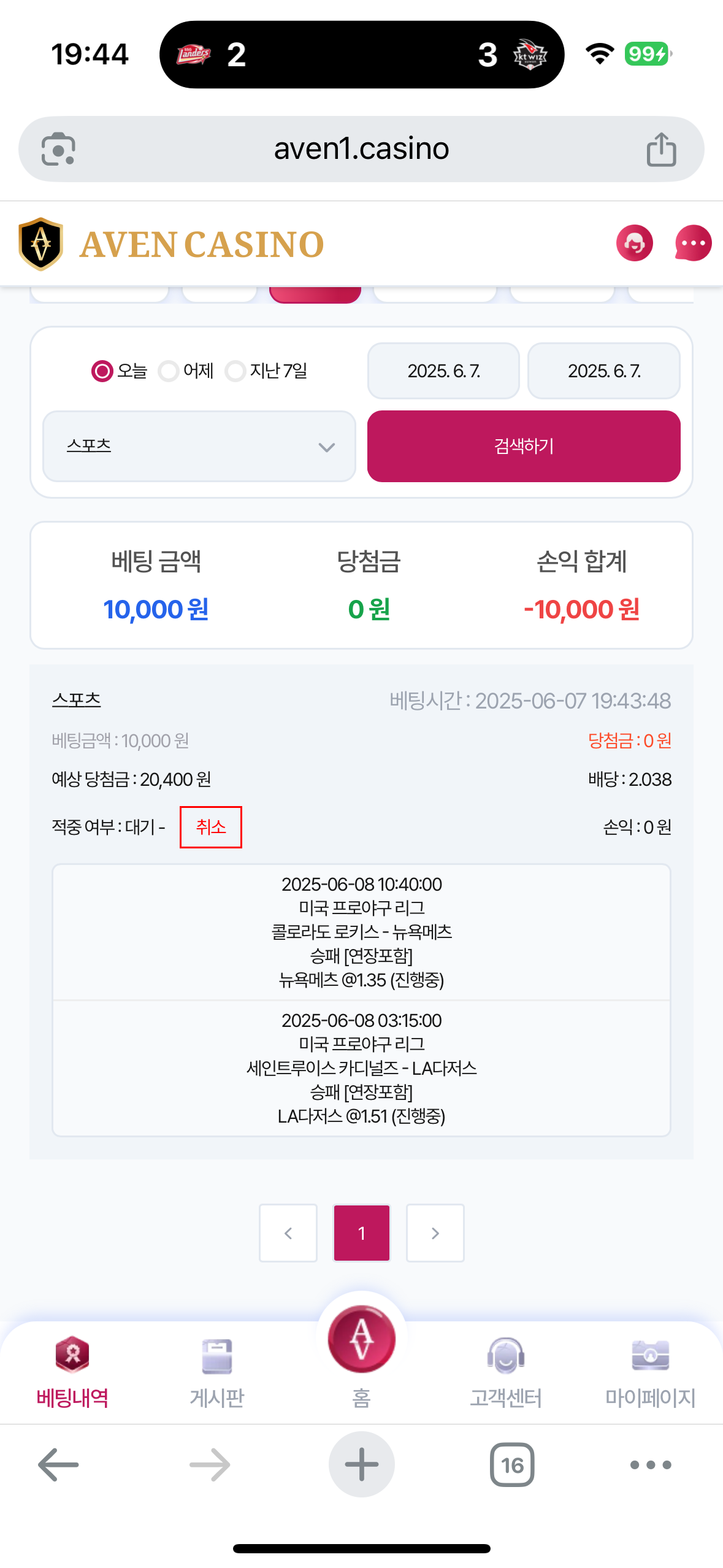The height and width of the screenshot is (1568, 723).
Task: Open the AVEN CASINO home logo
Action: (172, 244)
